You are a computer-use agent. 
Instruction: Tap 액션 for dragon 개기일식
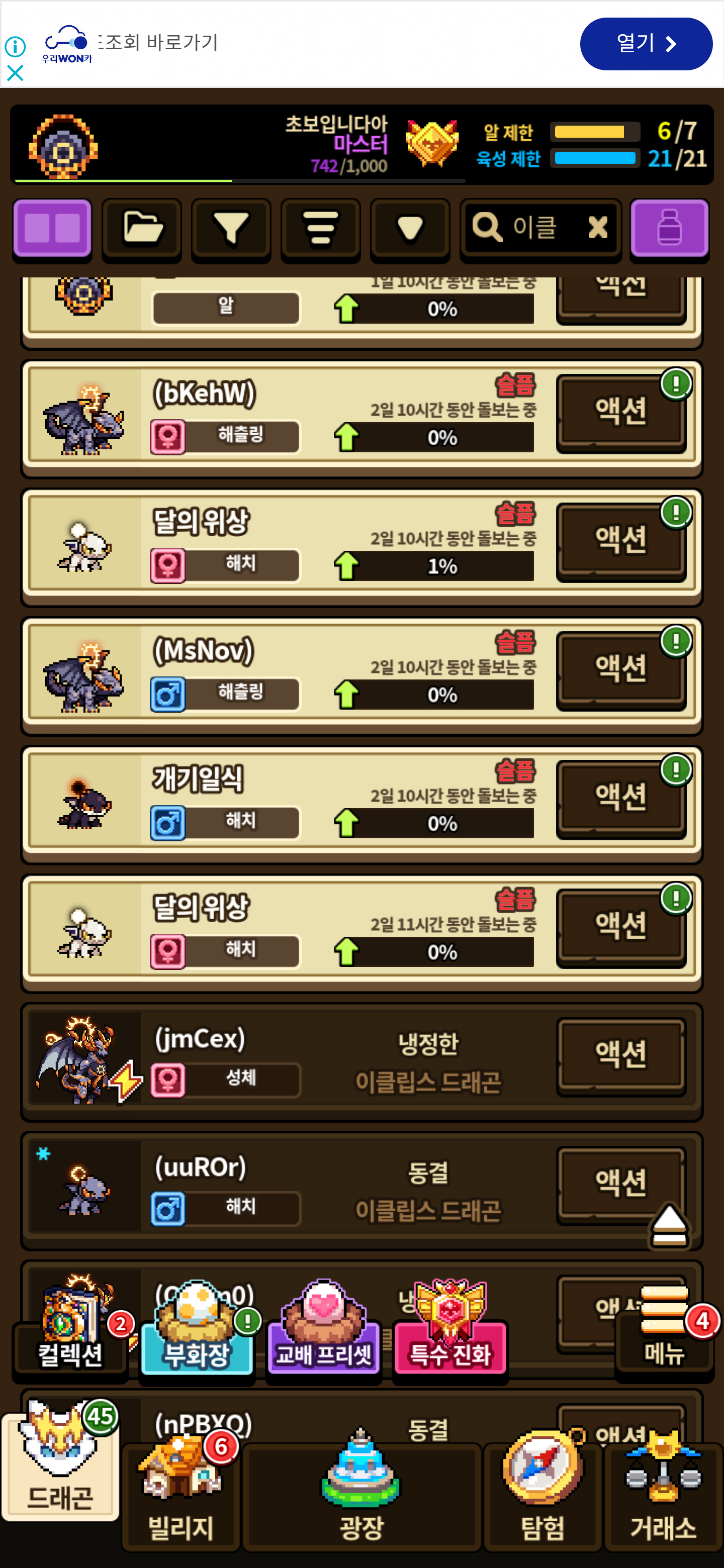tap(621, 799)
